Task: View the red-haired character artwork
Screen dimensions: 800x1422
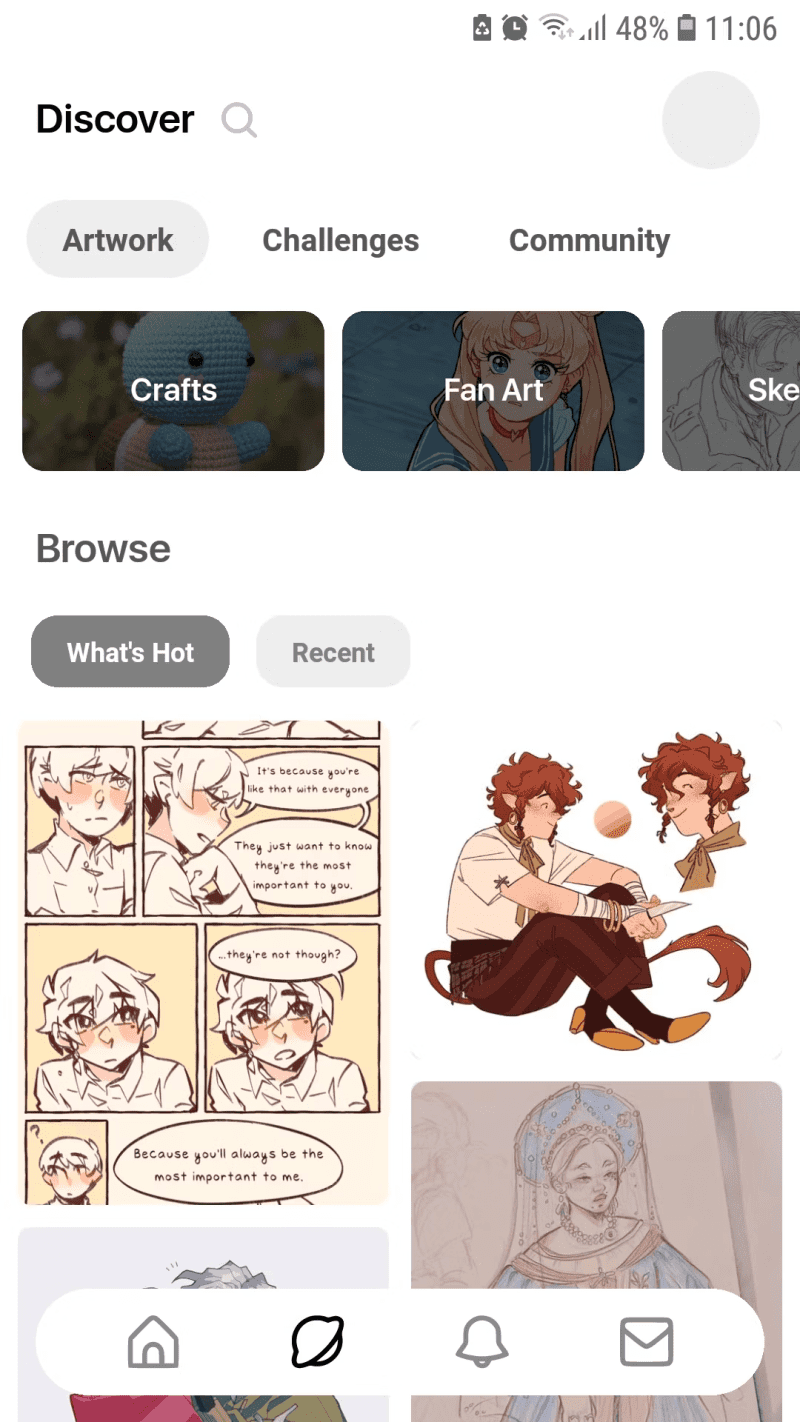Action: (596, 890)
